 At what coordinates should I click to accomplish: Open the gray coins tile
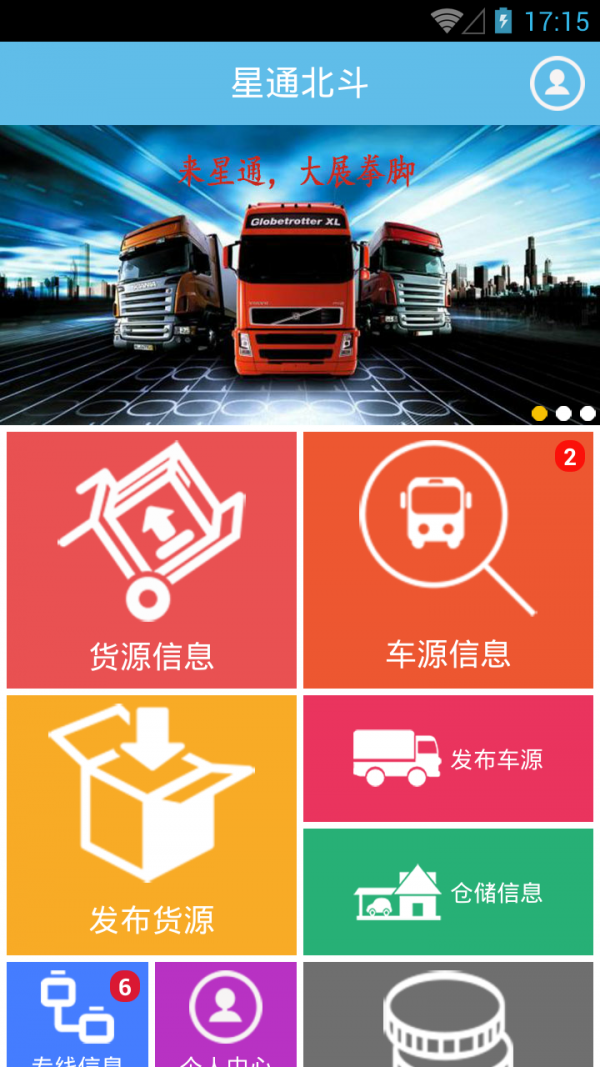click(448, 1015)
